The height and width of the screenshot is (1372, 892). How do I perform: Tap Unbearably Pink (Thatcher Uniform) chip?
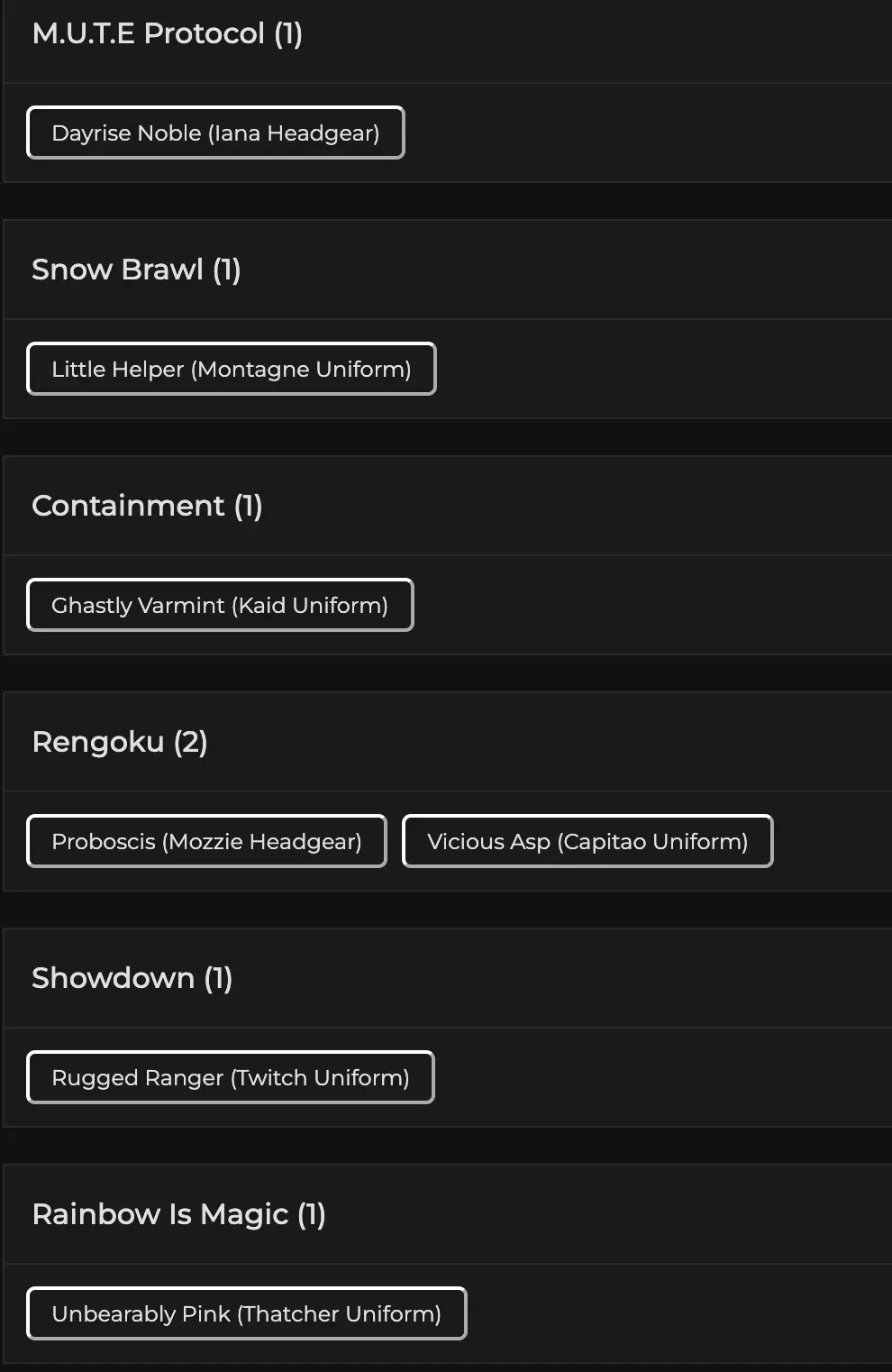coord(246,1313)
